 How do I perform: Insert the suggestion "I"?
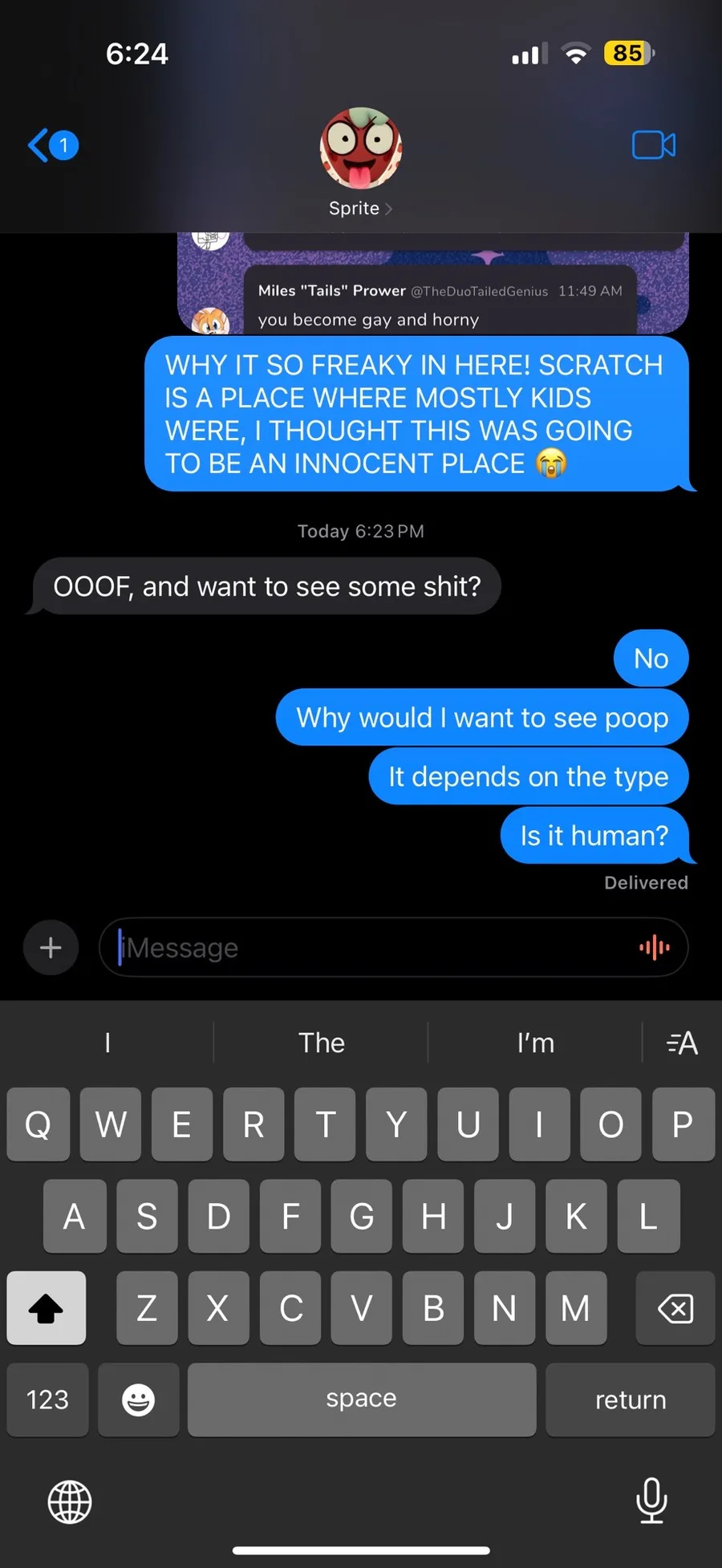(x=107, y=1043)
